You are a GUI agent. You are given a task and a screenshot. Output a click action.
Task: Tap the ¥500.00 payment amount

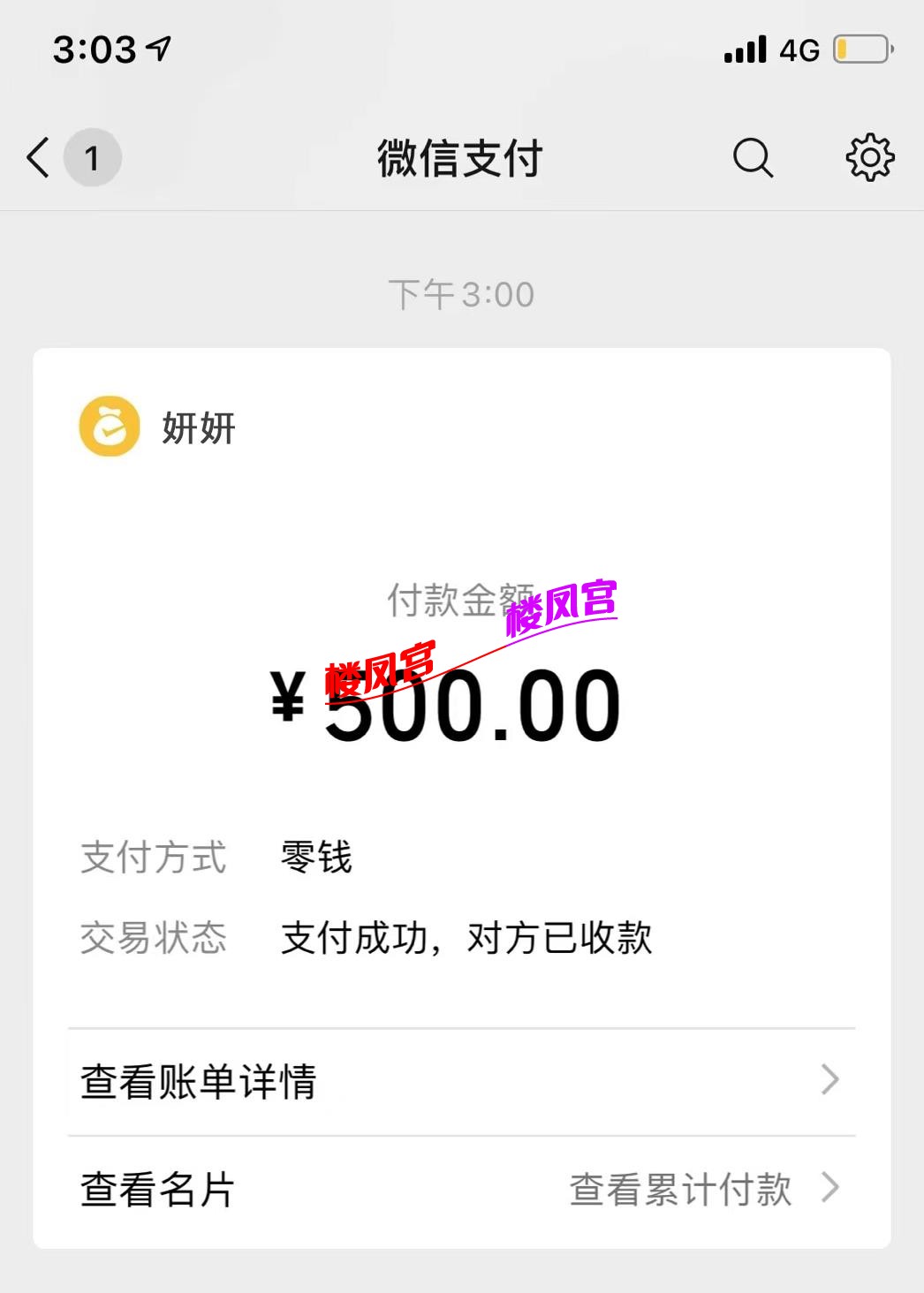461,707
